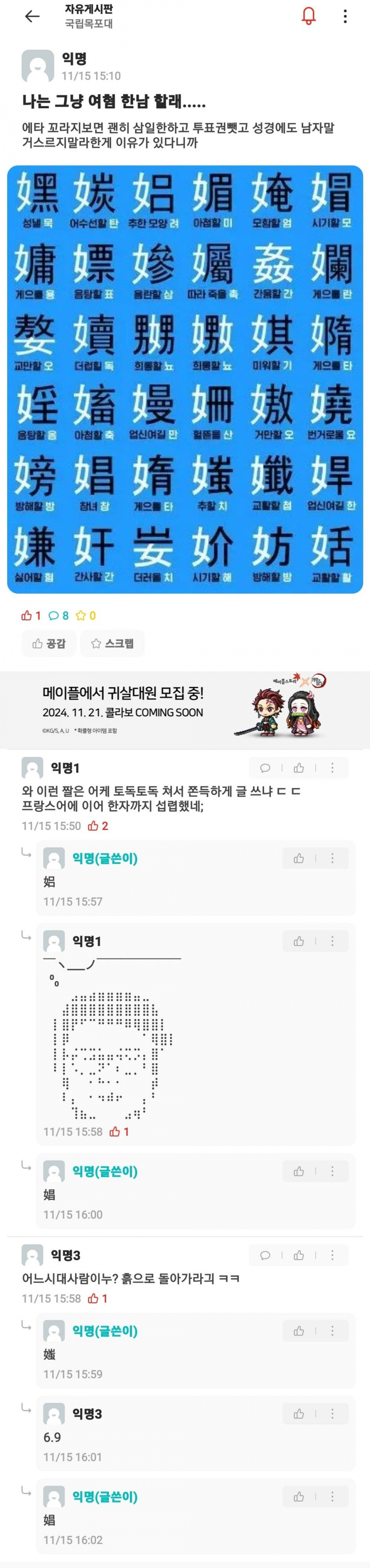
Task: Open the MapleStory collaboration ad banner
Action: tap(185, 710)
